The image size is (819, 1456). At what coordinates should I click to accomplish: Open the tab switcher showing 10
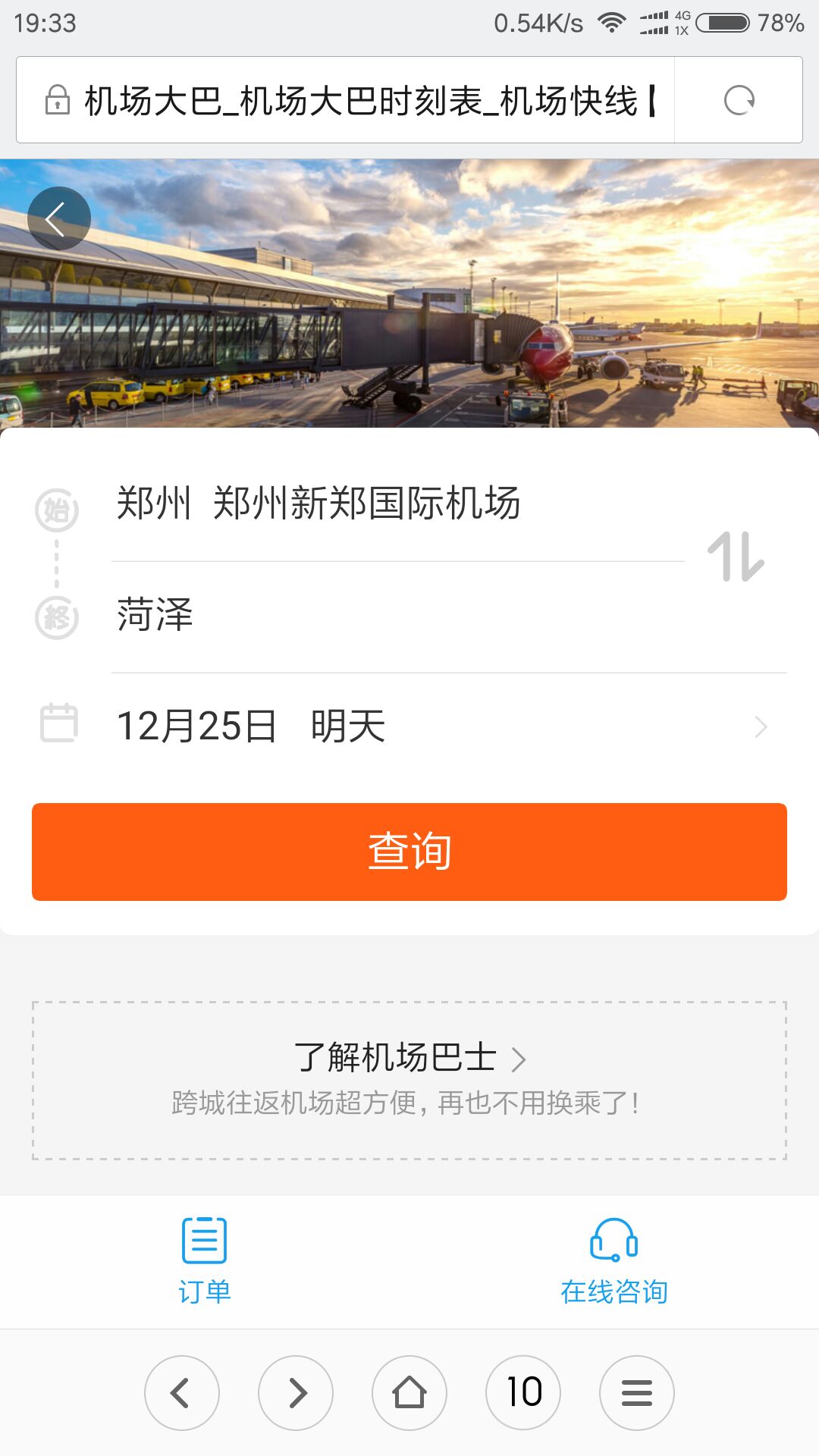[523, 1393]
